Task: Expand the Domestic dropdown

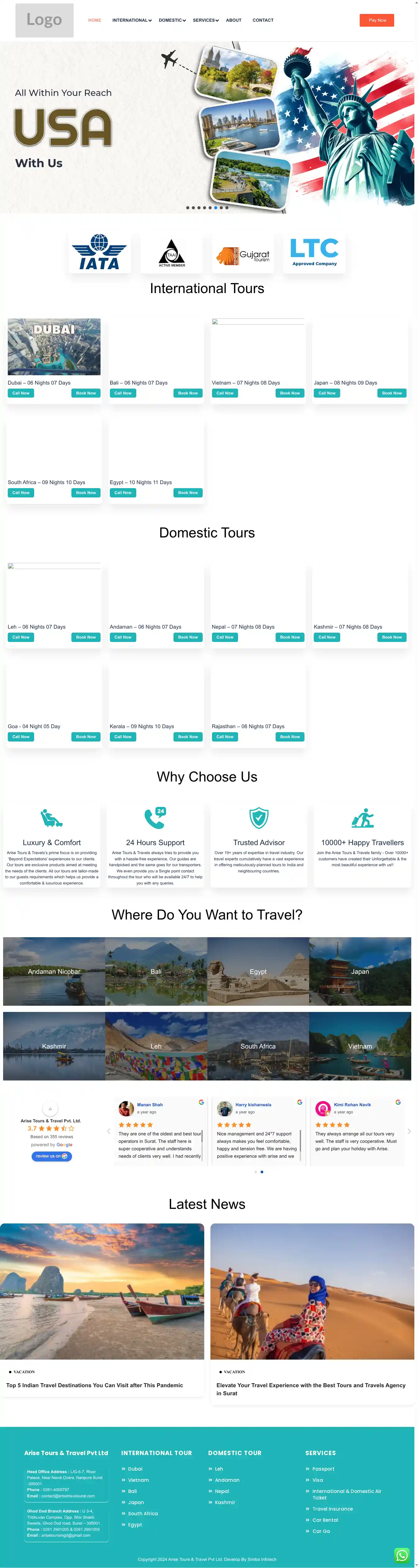Action: [172, 20]
